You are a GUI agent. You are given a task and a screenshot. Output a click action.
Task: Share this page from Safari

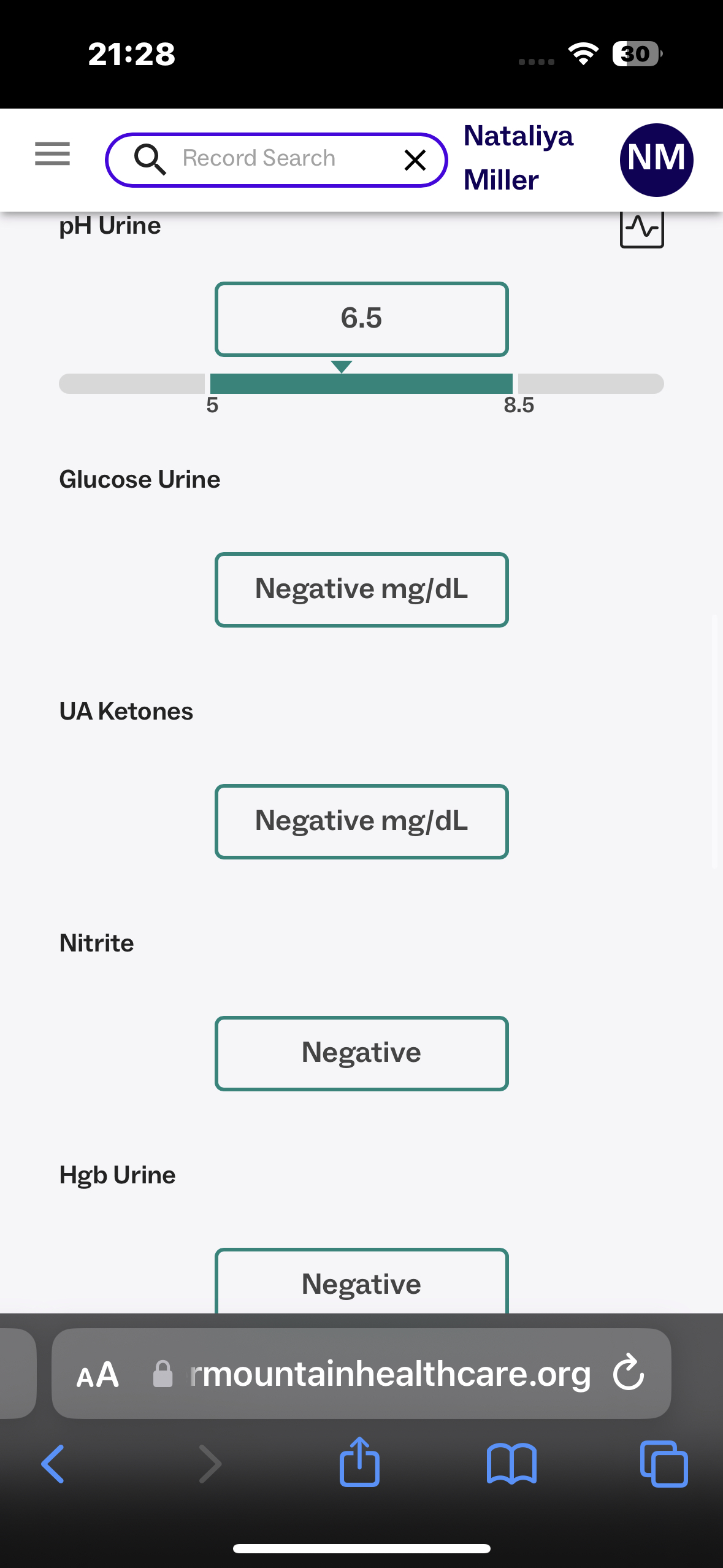[x=359, y=1462]
